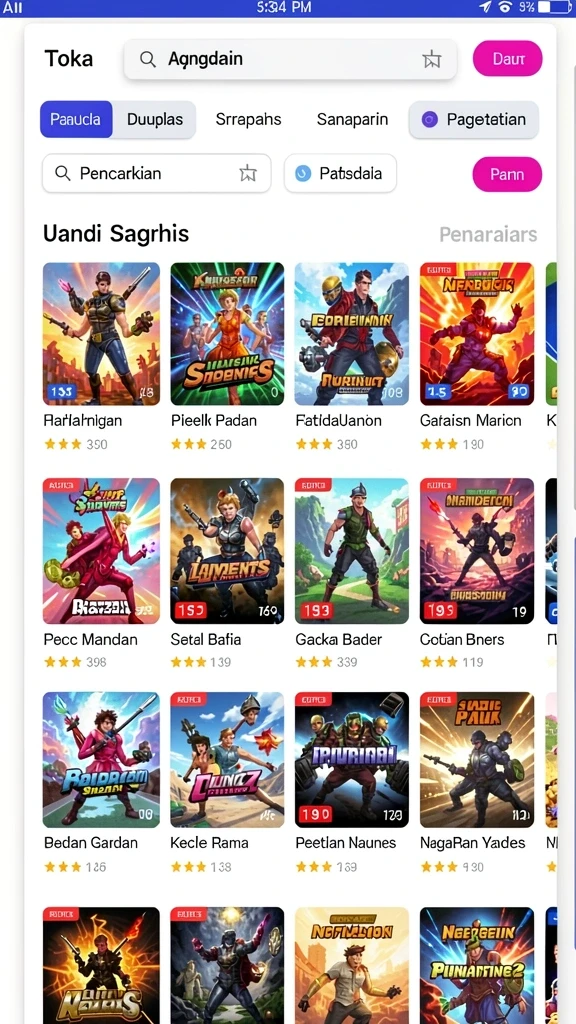This screenshot has width=576, height=1024.
Task: Tap the pink Daur button
Action: click(x=507, y=59)
